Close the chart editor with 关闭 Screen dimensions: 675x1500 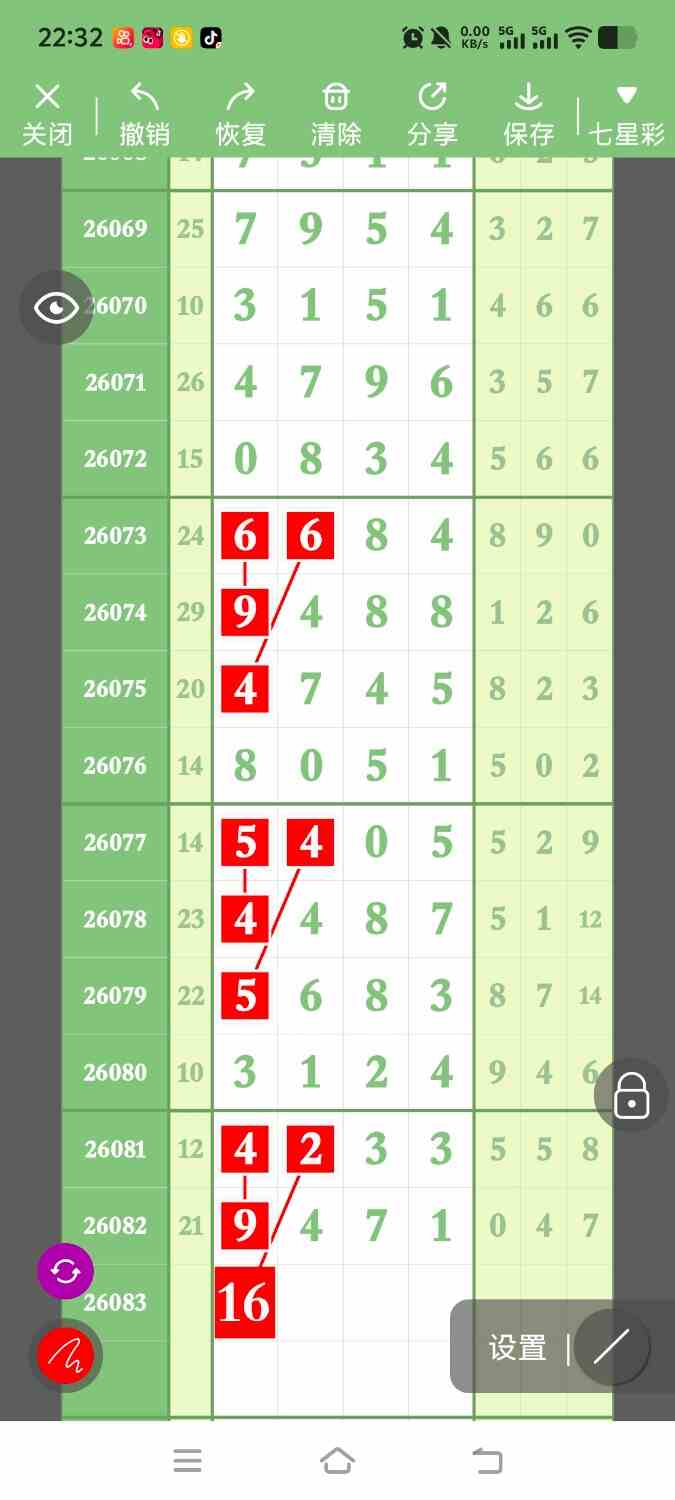(47, 116)
